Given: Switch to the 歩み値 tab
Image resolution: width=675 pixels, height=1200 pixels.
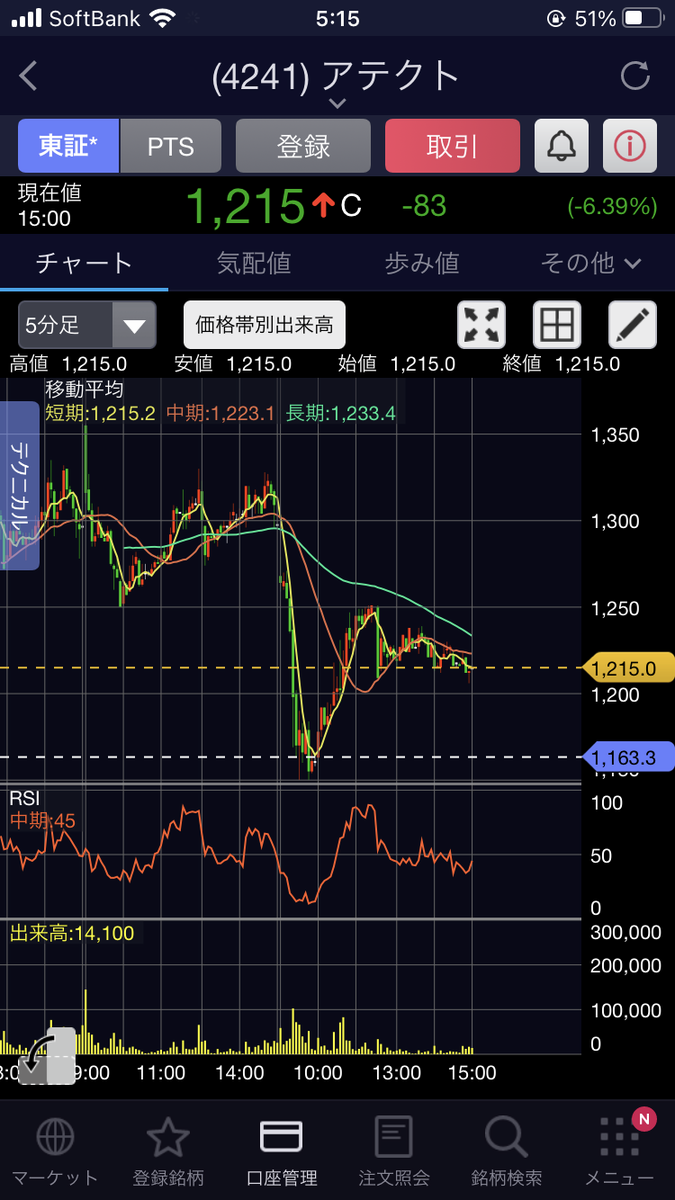Looking at the screenshot, I should click(x=422, y=263).
